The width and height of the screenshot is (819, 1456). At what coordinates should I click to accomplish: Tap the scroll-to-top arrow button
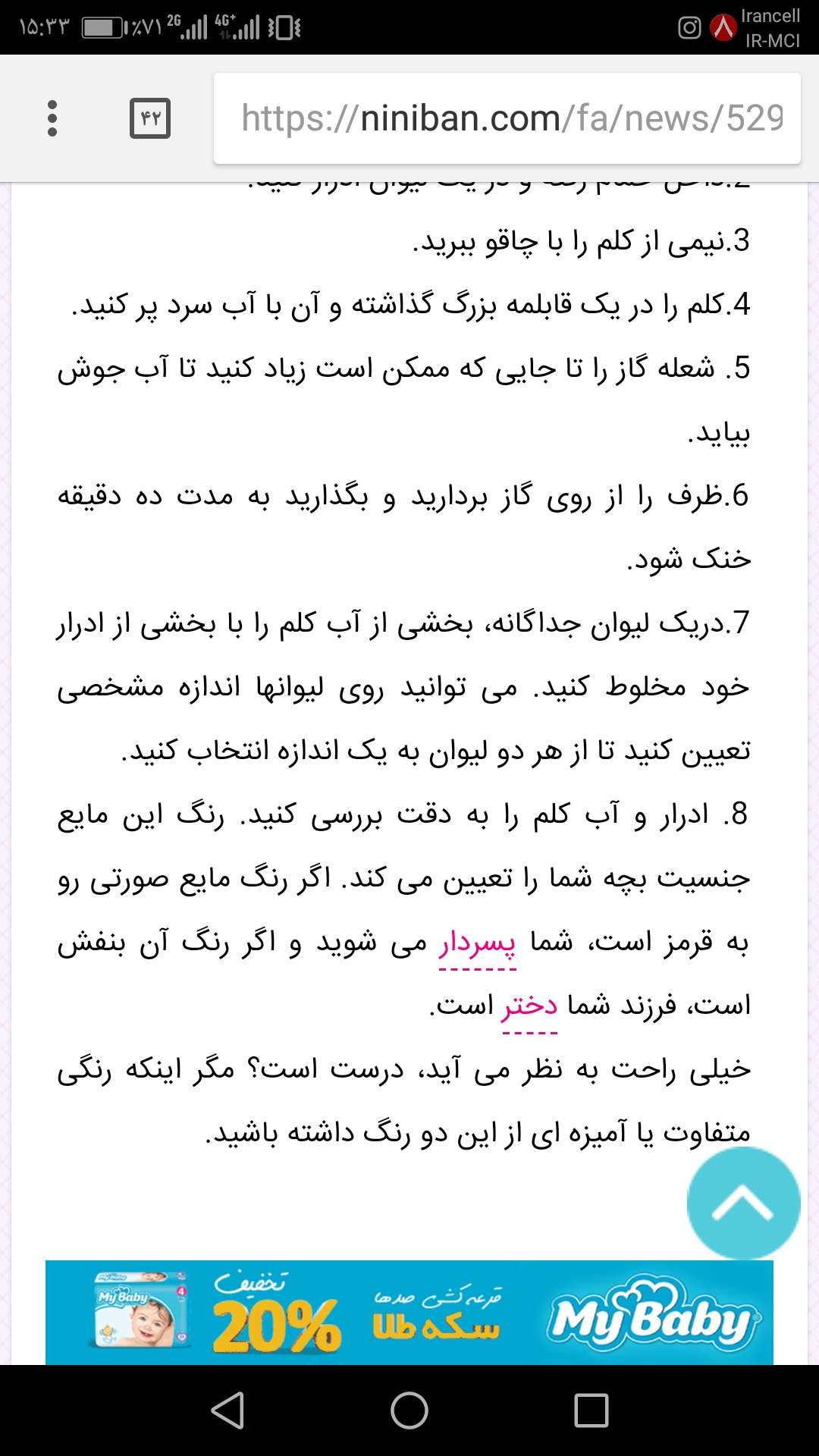click(743, 1203)
